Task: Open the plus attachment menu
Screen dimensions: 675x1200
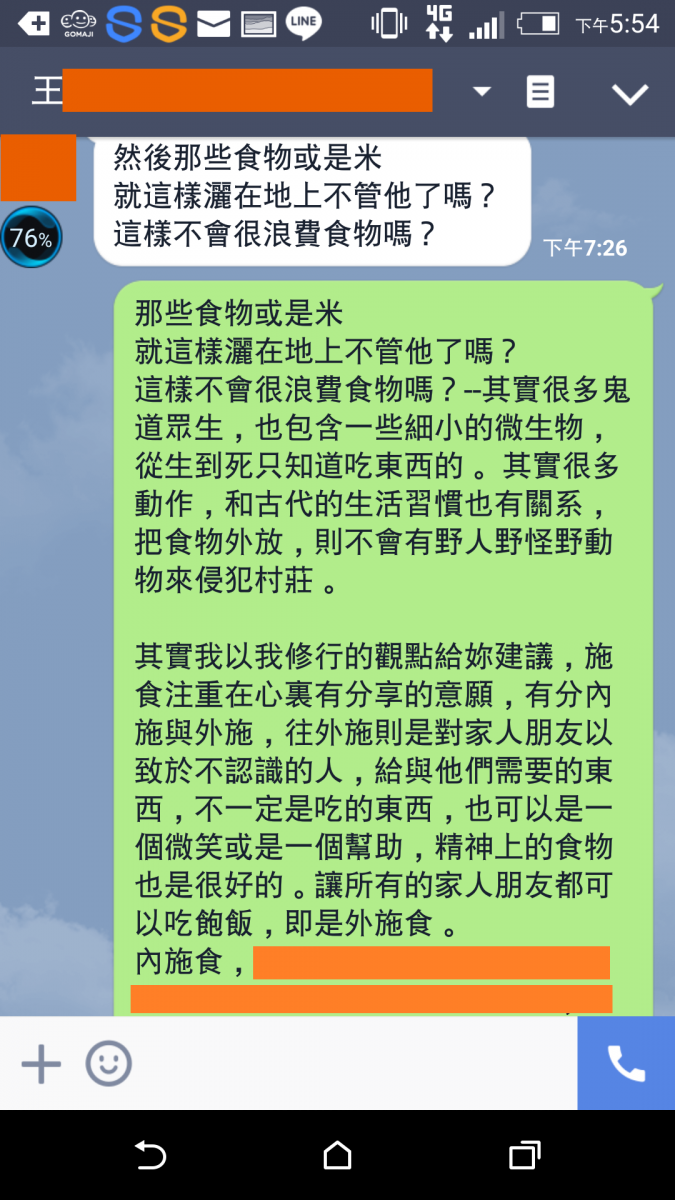Action: pos(41,1065)
